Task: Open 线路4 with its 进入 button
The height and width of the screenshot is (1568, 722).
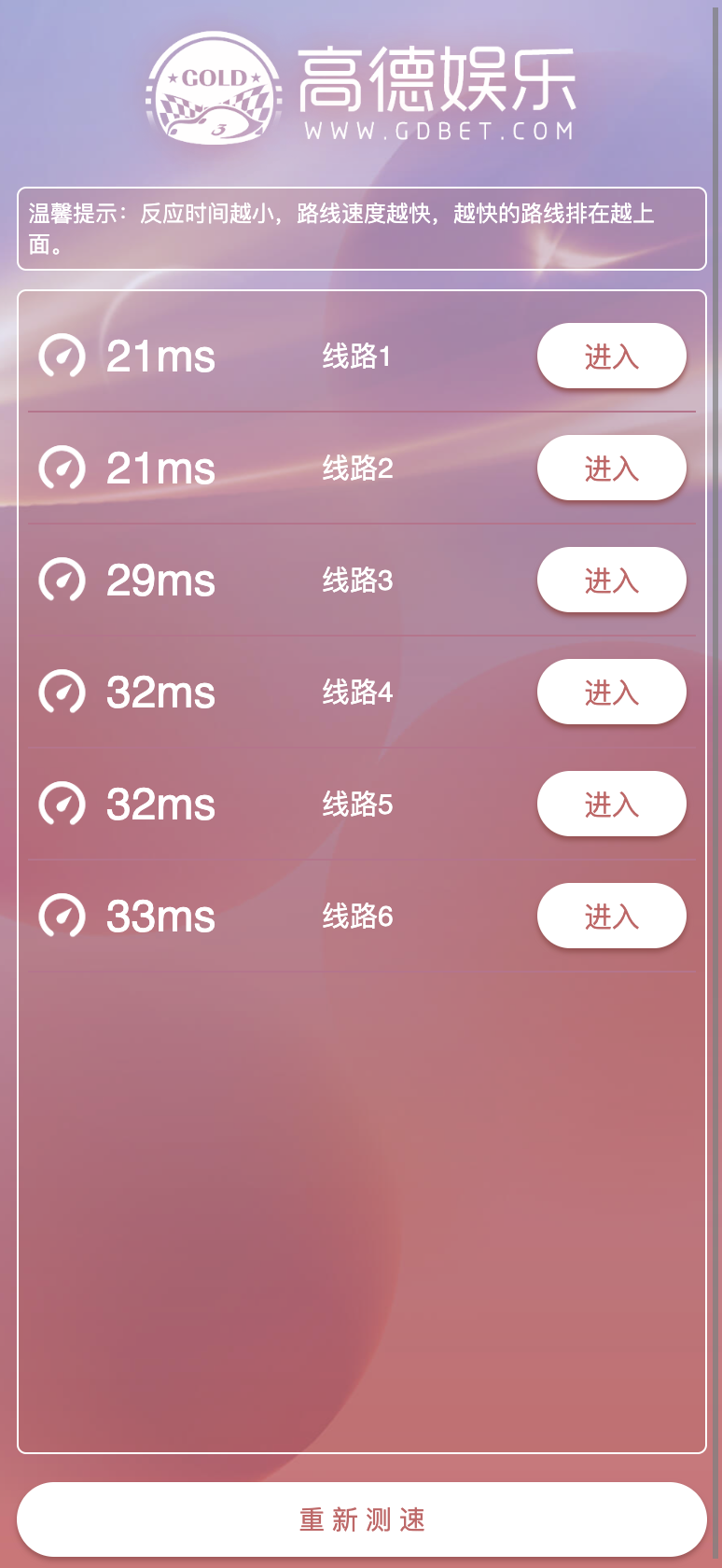Action: click(x=612, y=692)
